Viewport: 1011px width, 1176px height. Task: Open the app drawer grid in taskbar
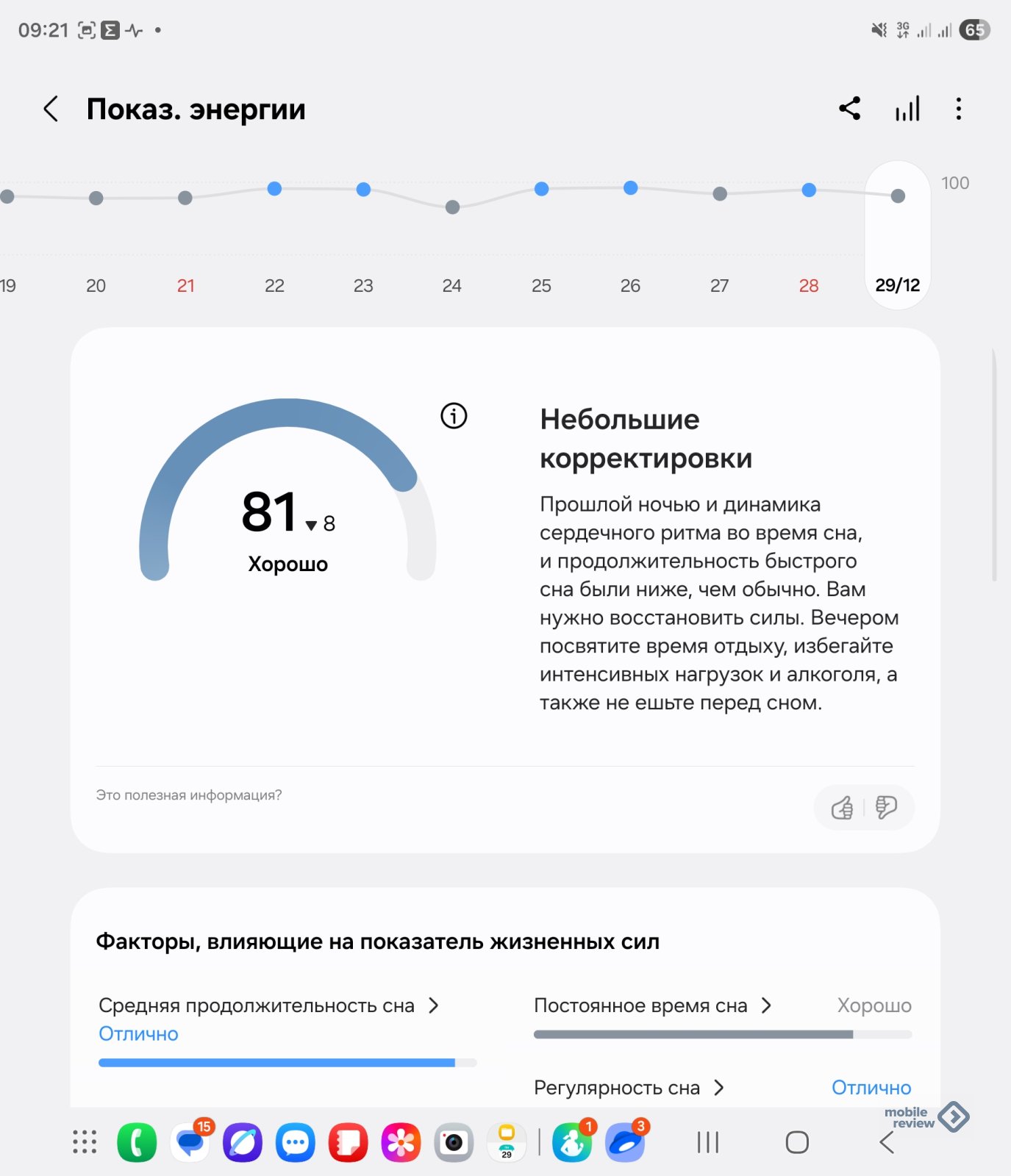[x=85, y=1142]
